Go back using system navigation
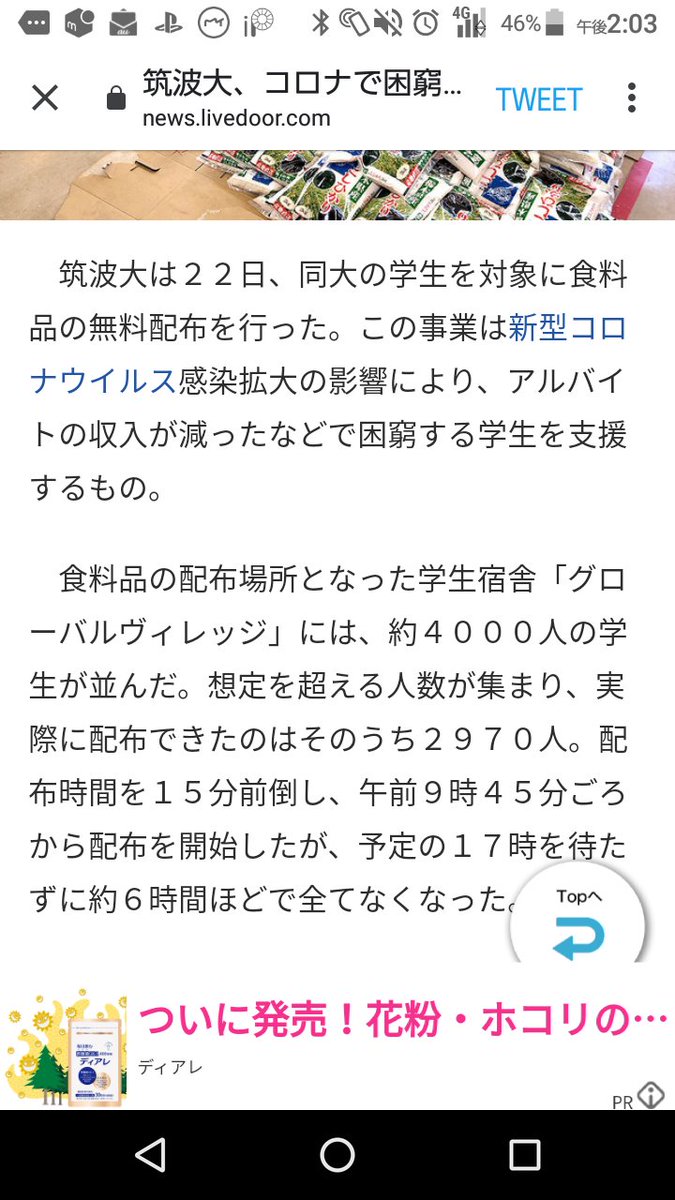 click(150, 1155)
